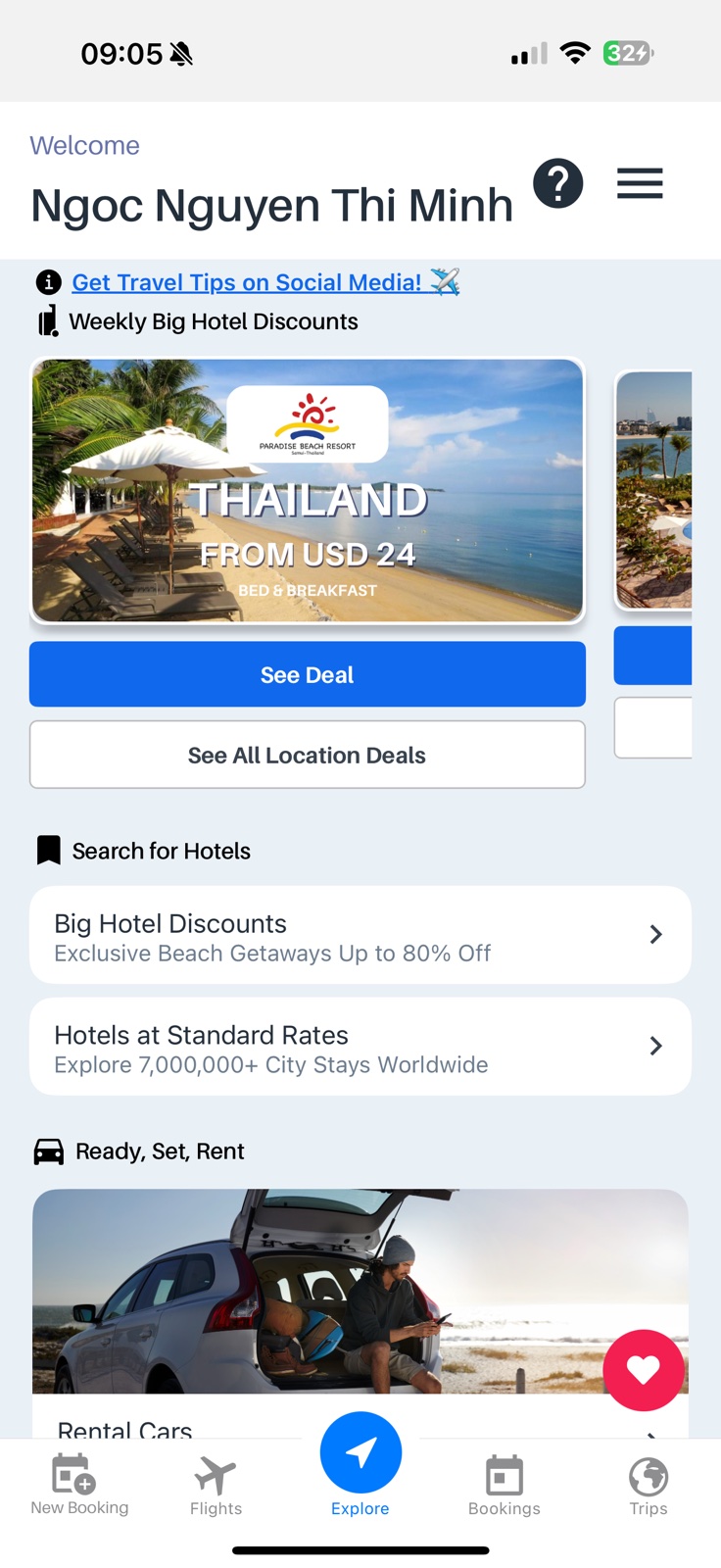
Task: Open the Trips tab
Action: point(648,1486)
